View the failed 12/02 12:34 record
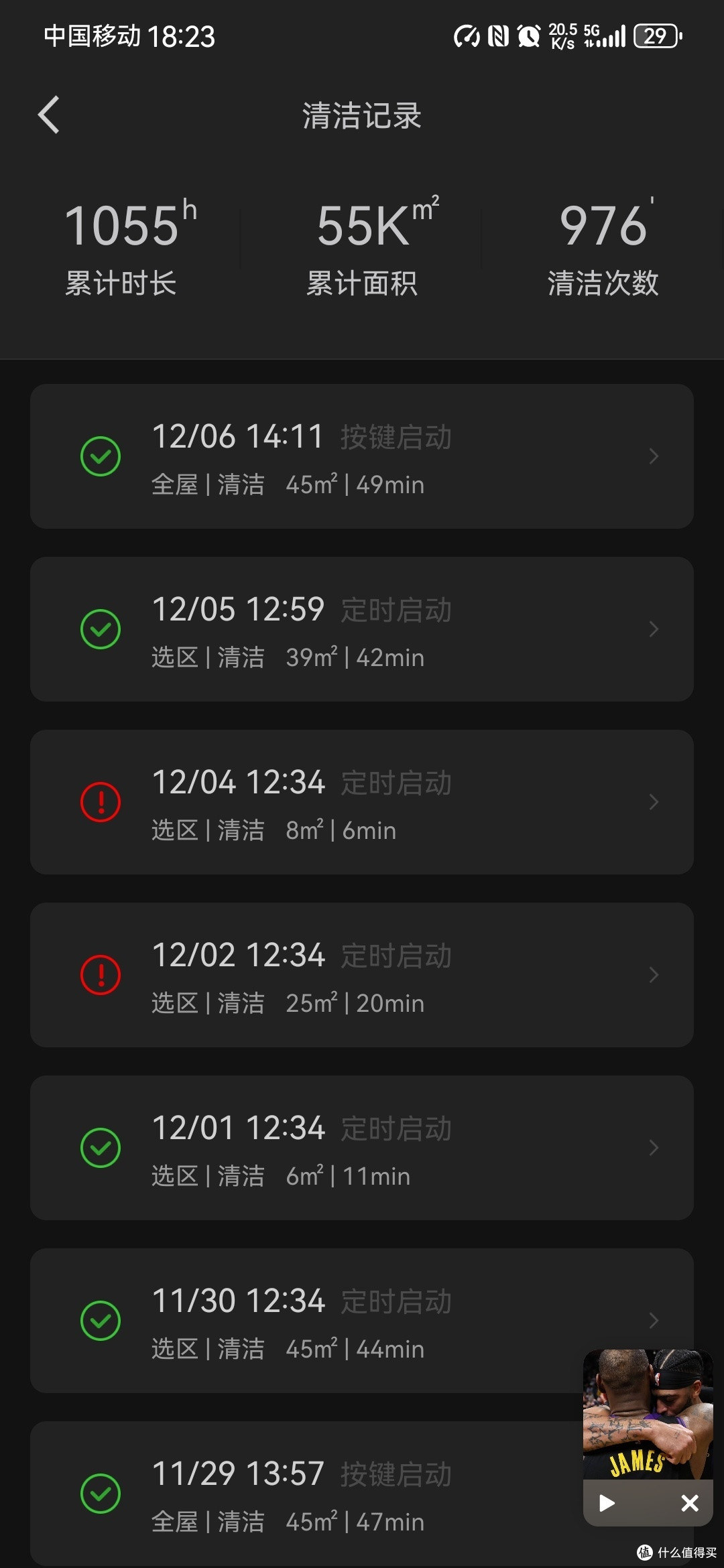 pyautogui.click(x=362, y=975)
